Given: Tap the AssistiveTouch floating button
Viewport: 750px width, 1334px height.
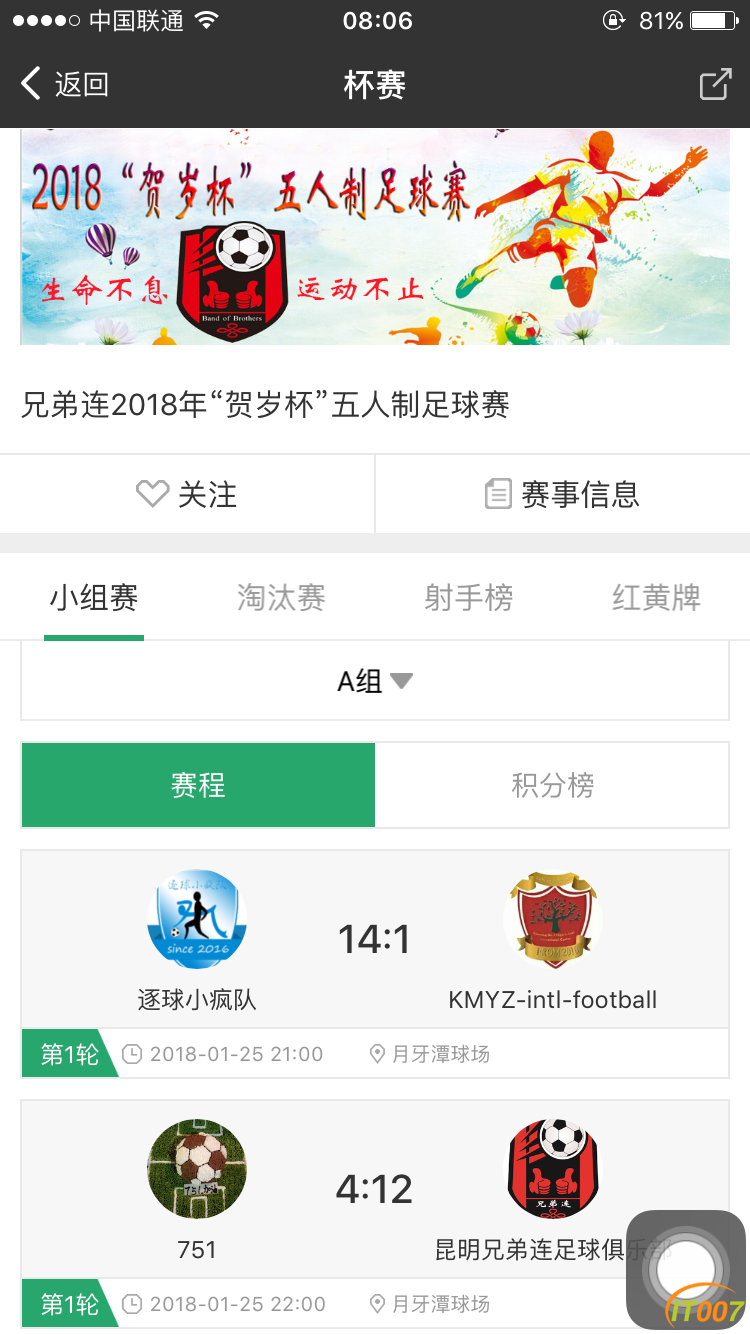Looking at the screenshot, I should (x=685, y=1270).
